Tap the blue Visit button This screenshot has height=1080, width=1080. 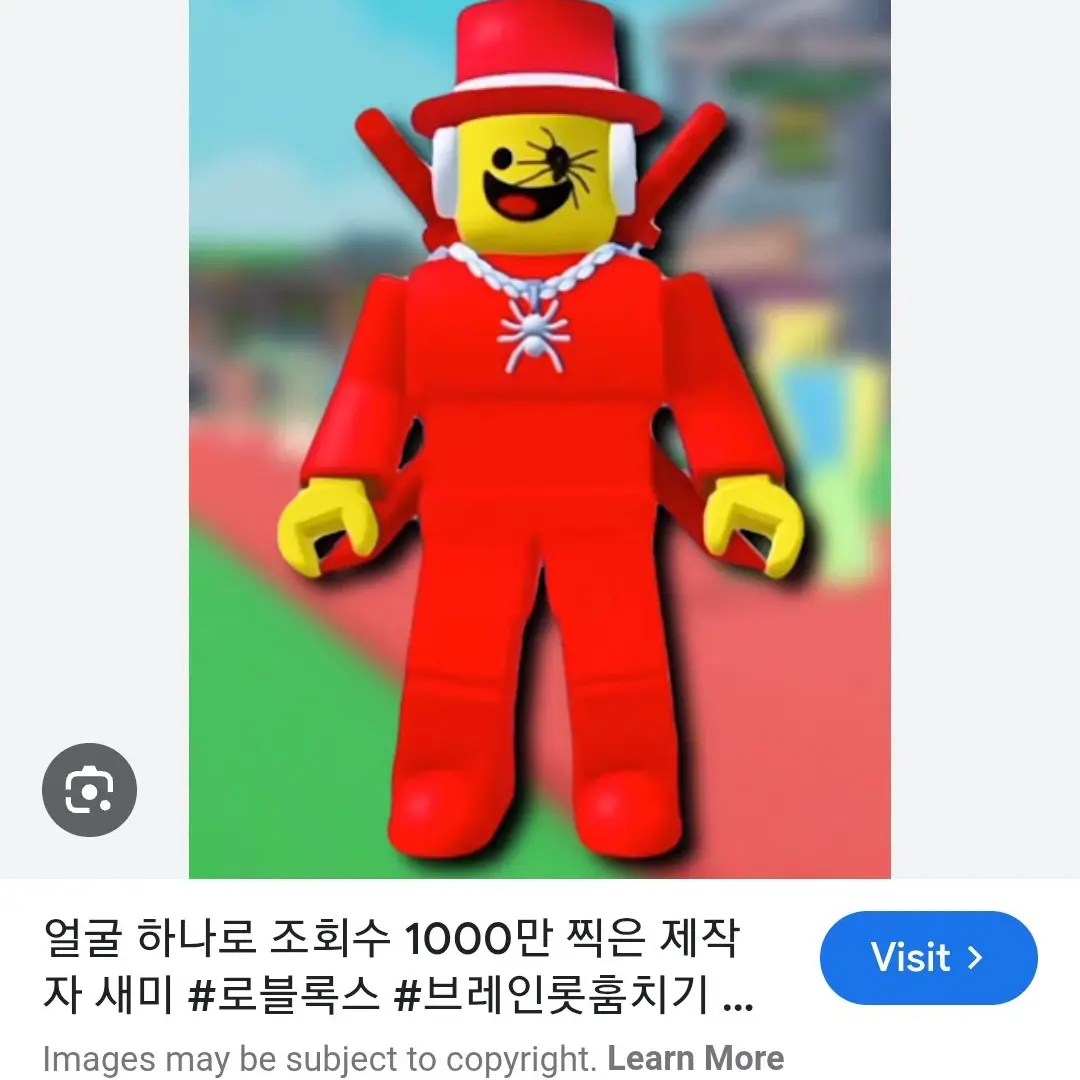(x=928, y=958)
